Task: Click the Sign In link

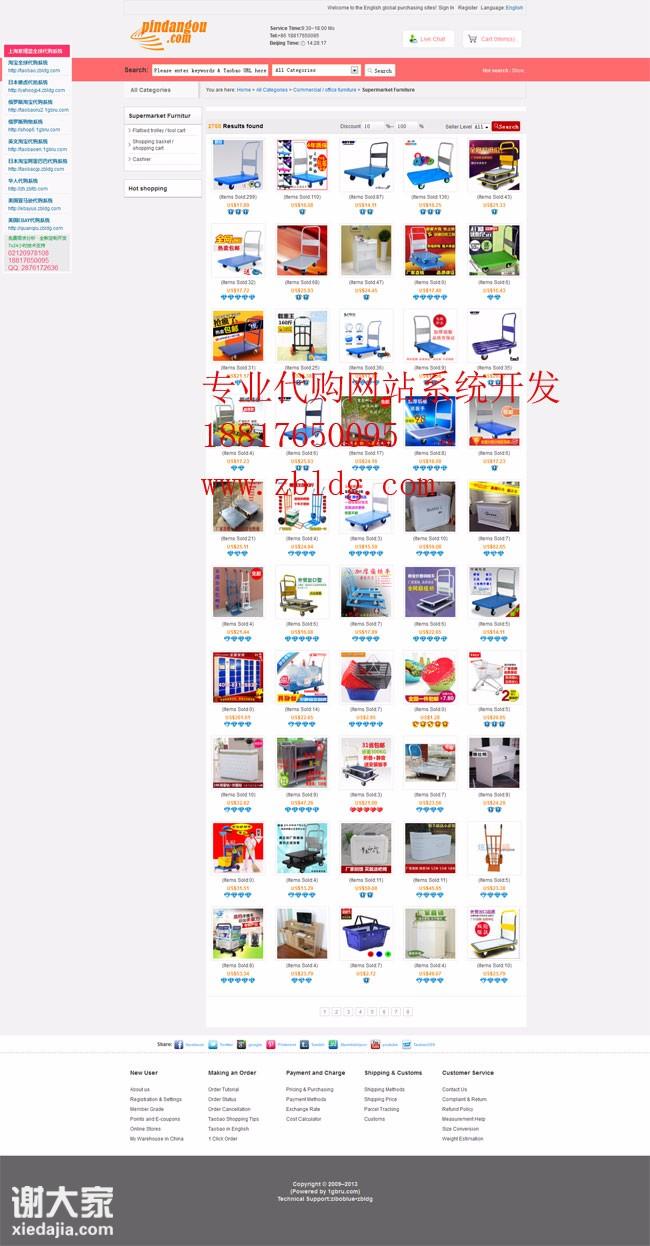Action: 446,7
